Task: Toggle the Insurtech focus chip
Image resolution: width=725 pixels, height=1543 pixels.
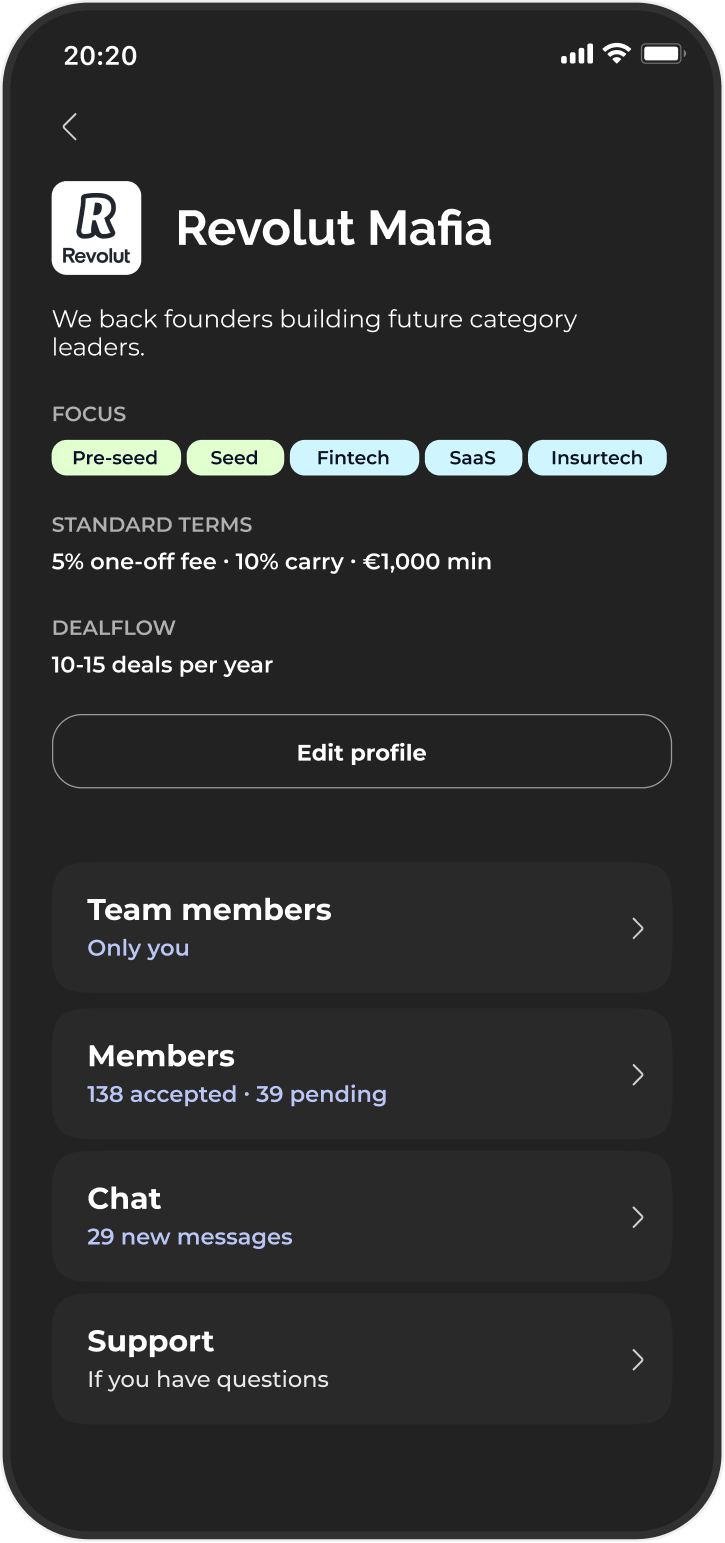Action: coord(597,457)
